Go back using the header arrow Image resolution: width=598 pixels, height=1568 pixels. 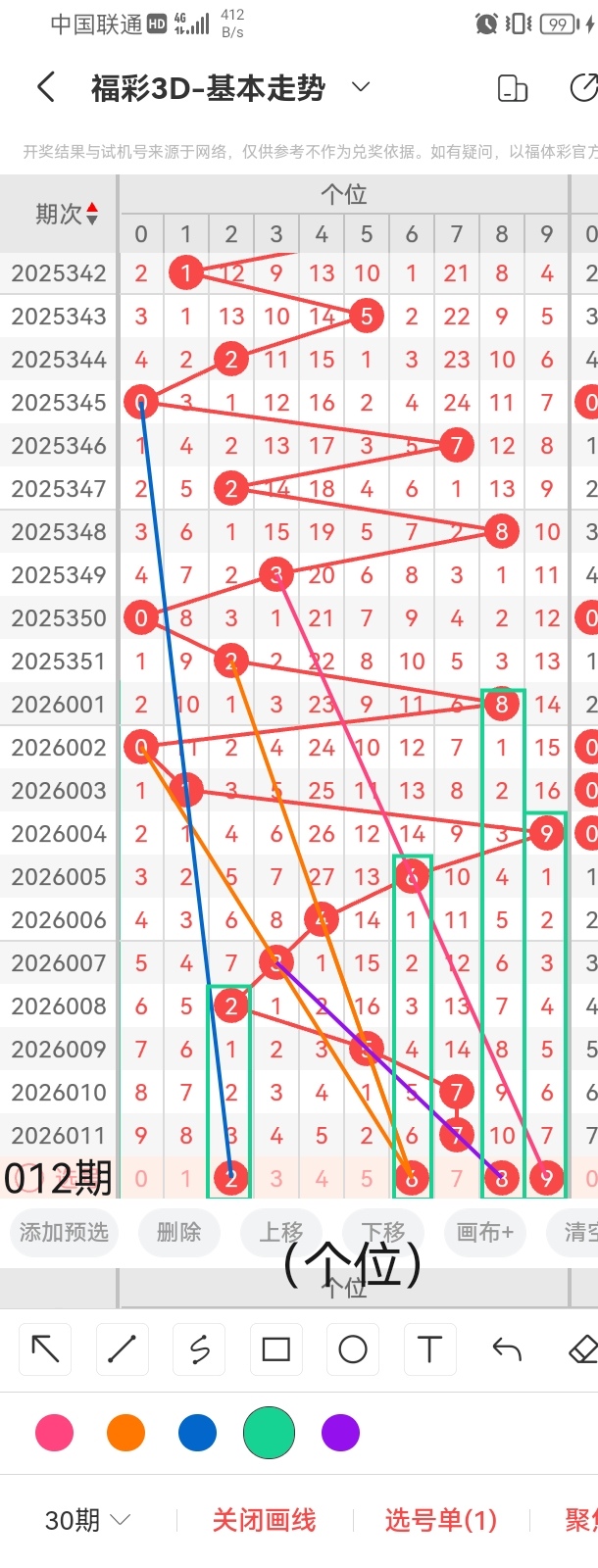pos(45,88)
